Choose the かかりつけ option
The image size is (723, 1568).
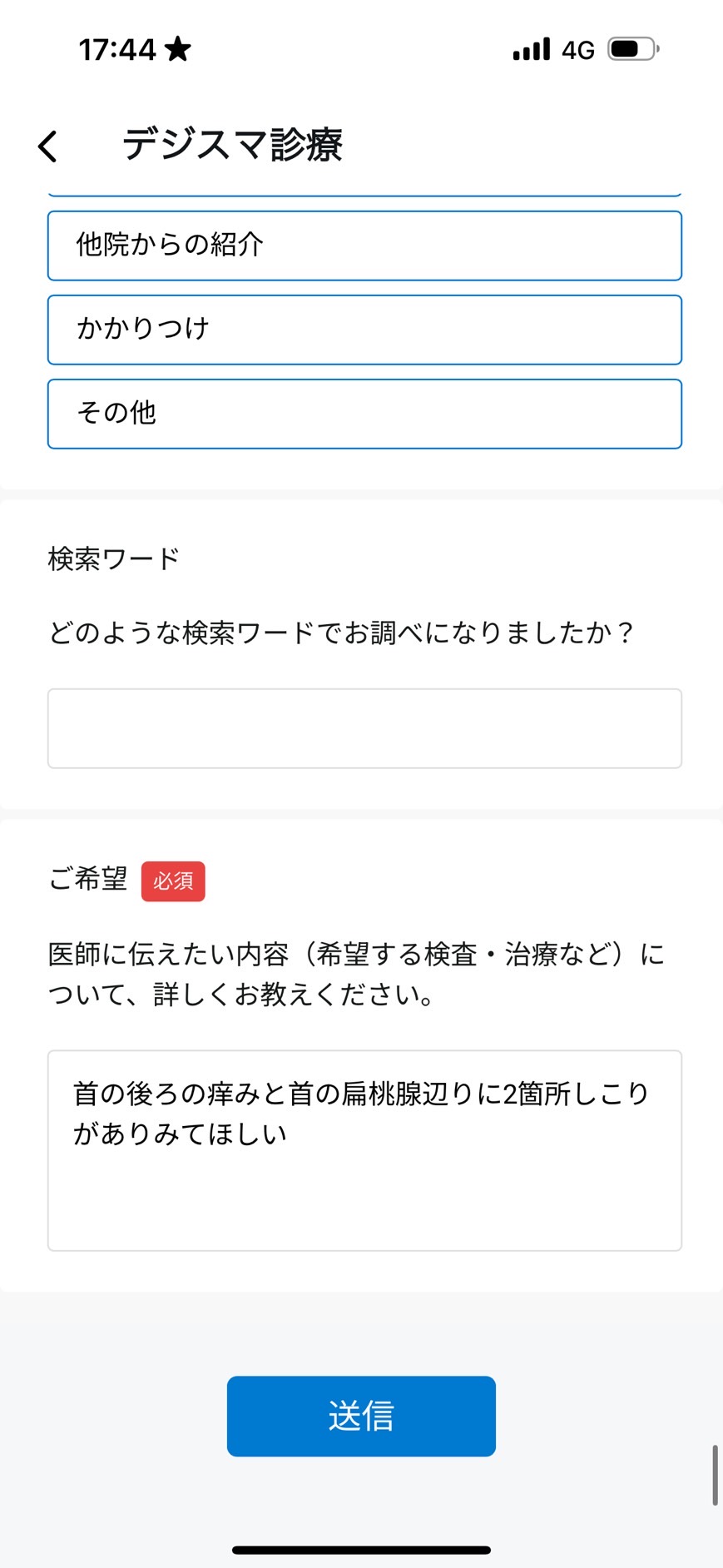pos(364,330)
